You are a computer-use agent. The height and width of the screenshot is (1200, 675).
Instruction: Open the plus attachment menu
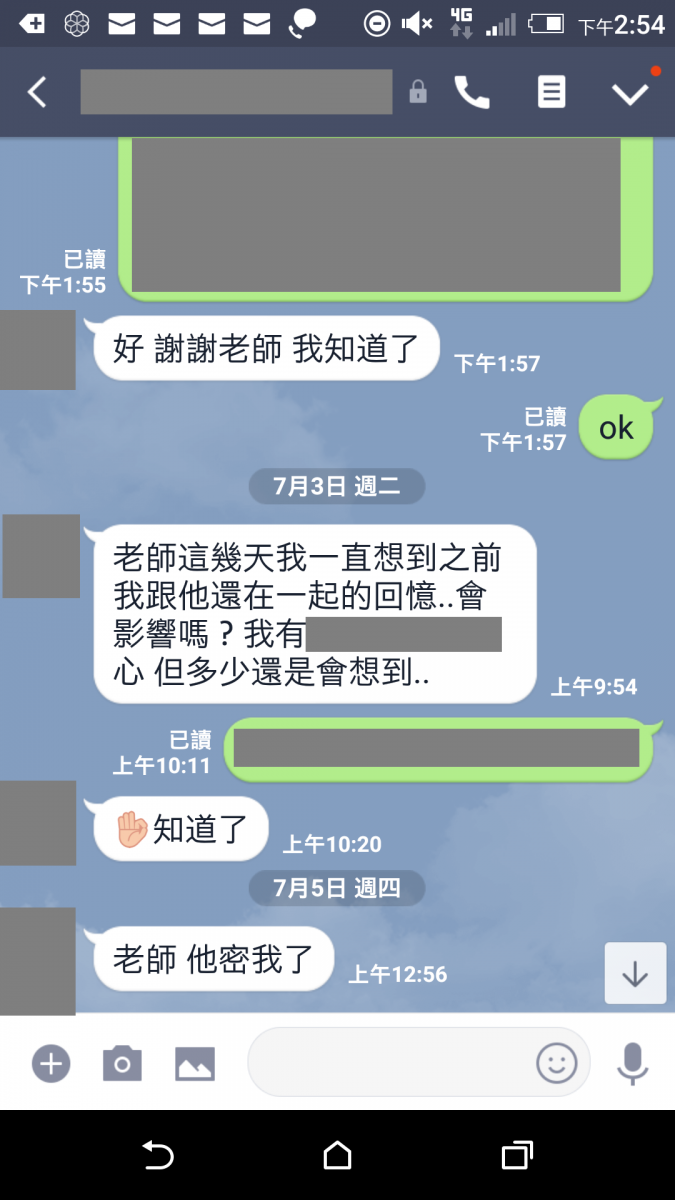point(50,1063)
